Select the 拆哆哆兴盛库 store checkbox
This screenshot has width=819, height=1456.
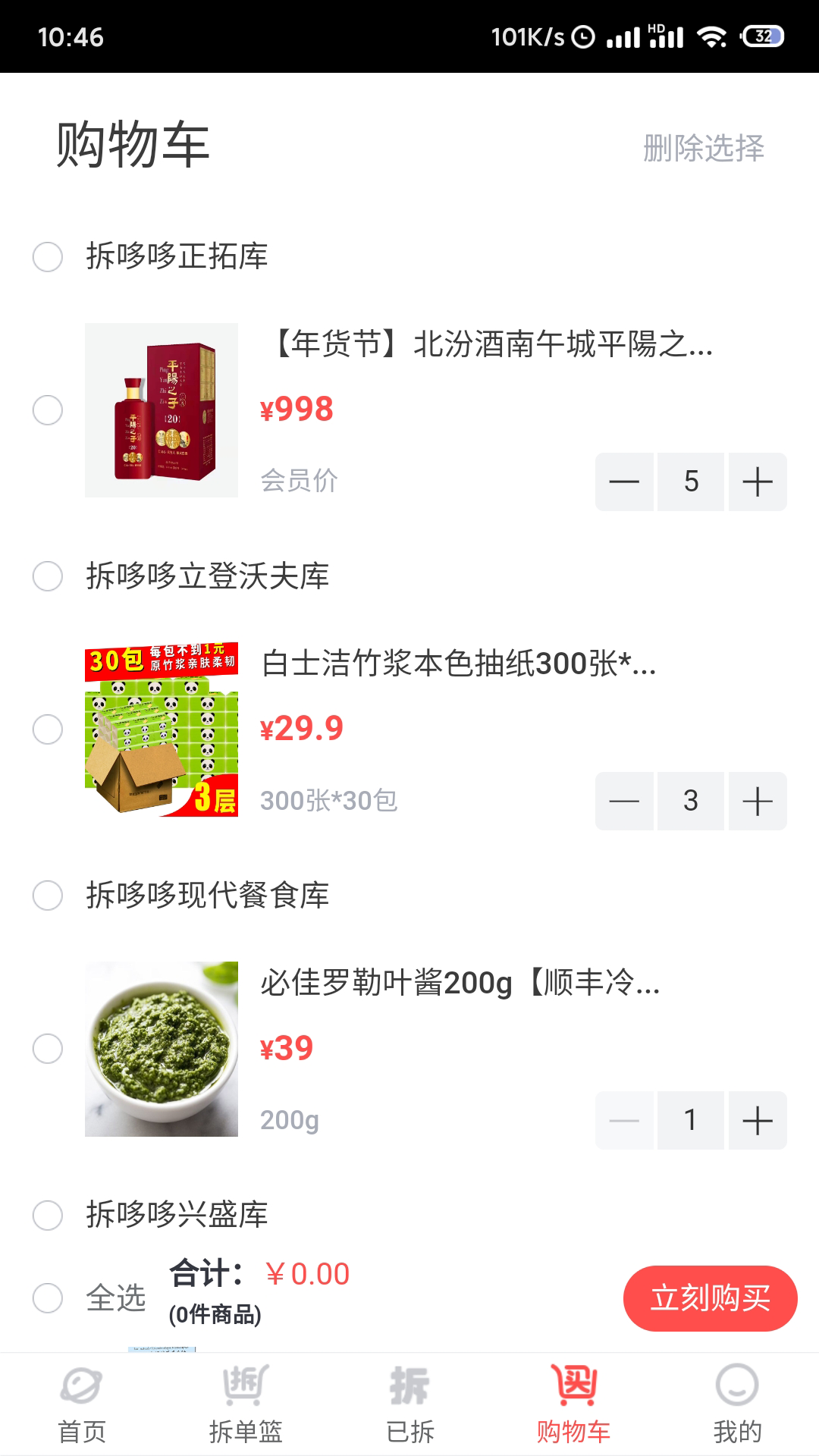click(49, 1215)
